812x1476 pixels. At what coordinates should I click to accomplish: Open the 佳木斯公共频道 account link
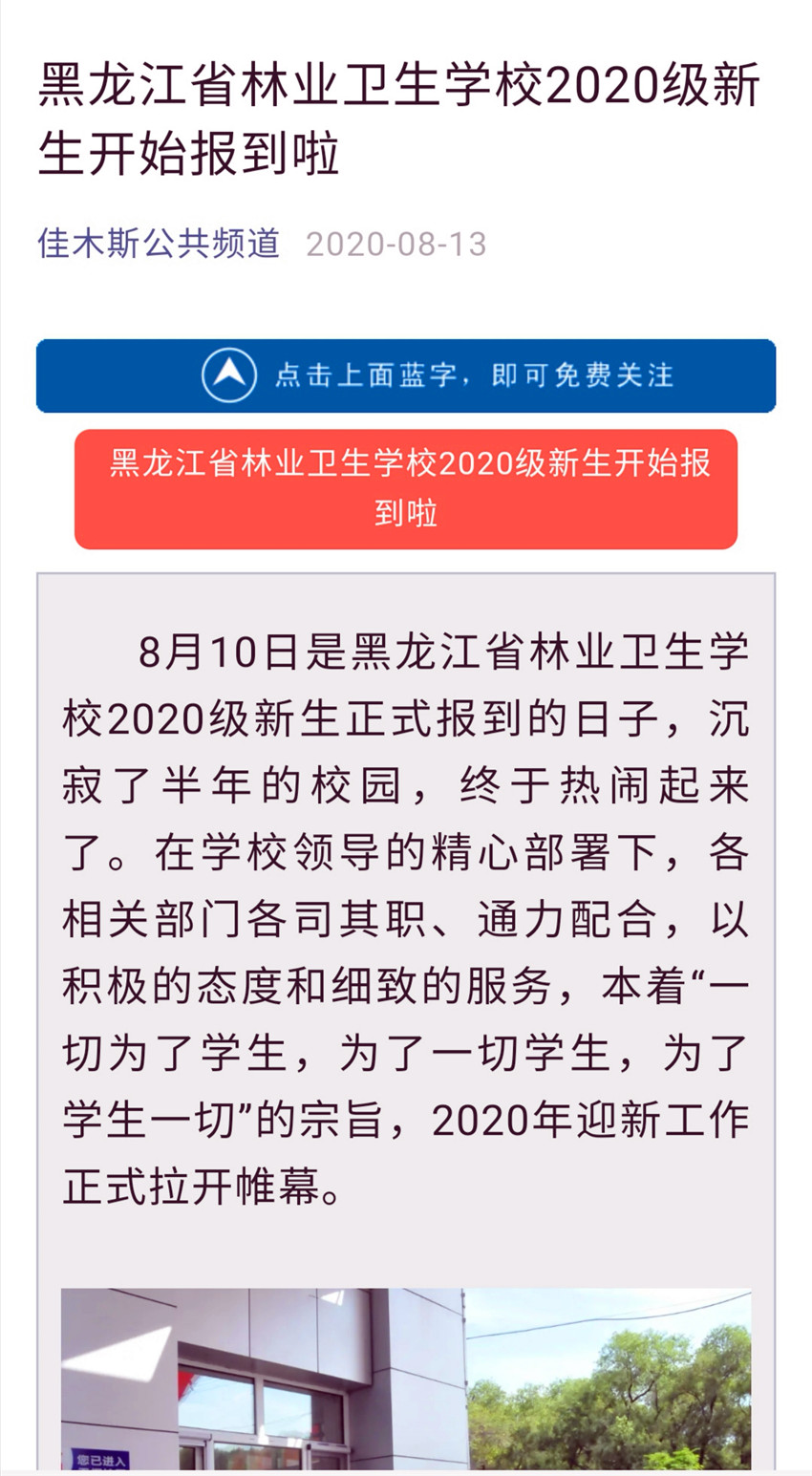(159, 244)
